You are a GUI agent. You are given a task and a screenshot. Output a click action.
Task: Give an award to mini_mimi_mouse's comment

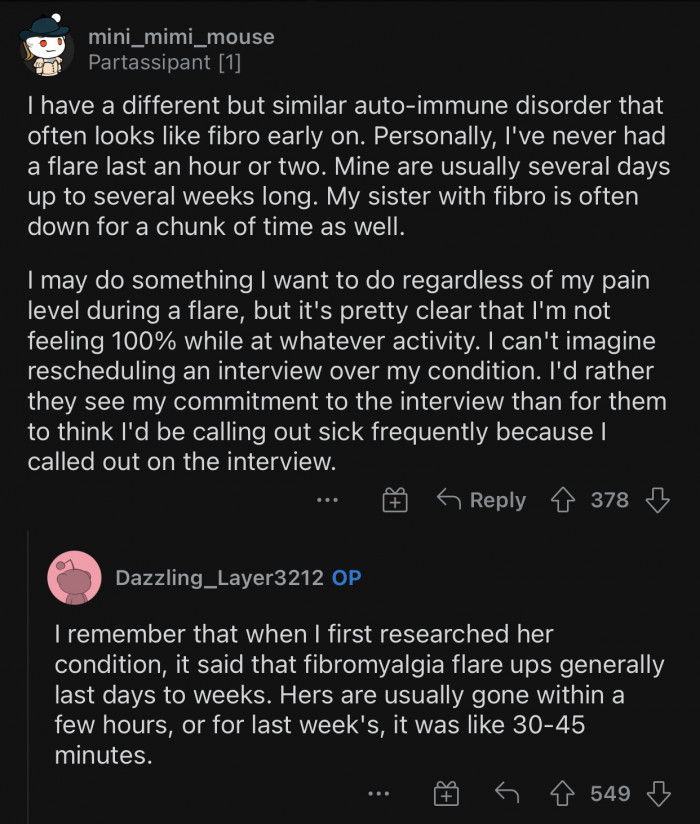point(395,500)
